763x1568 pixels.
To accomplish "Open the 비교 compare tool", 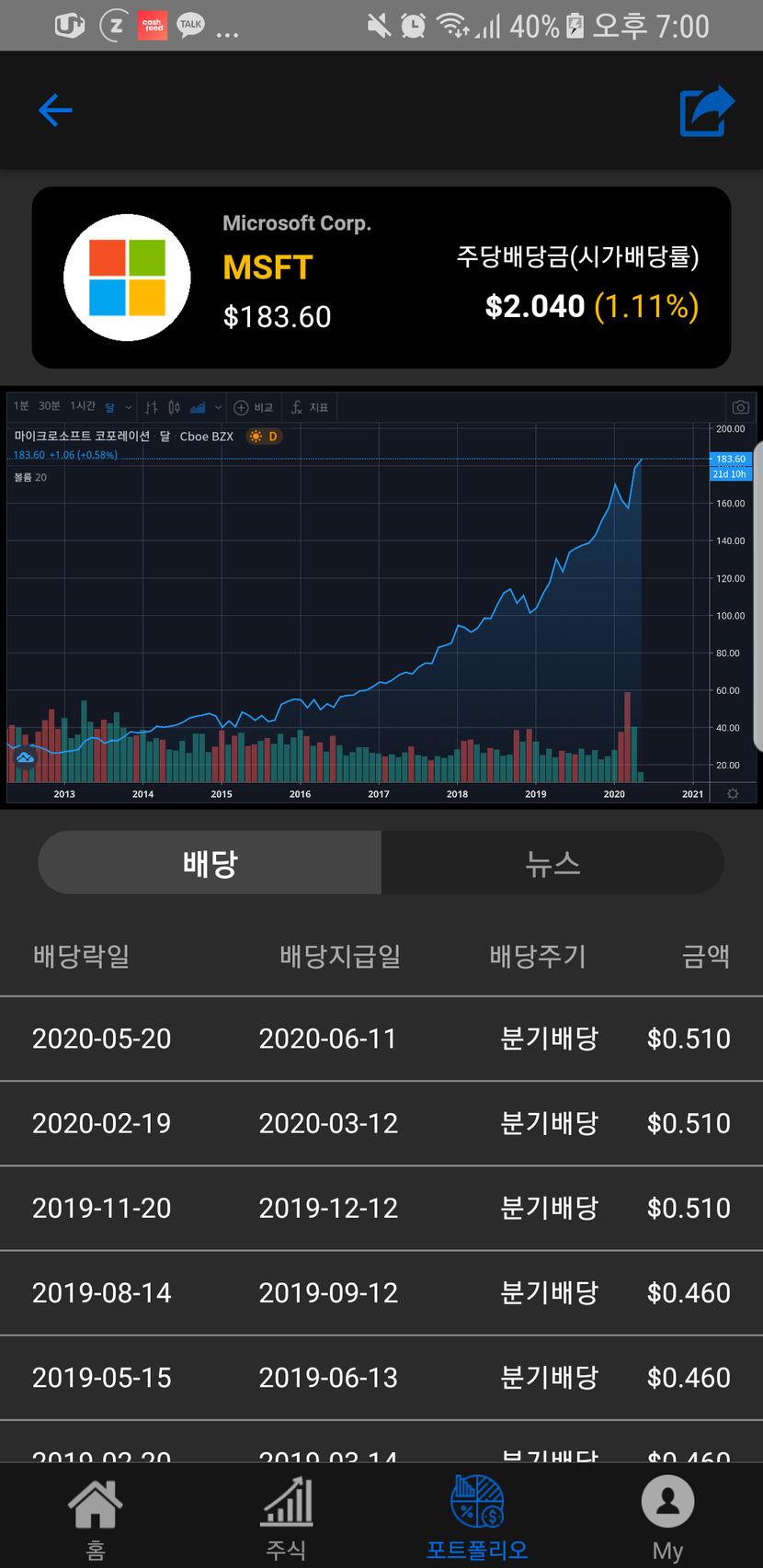I will [x=254, y=407].
